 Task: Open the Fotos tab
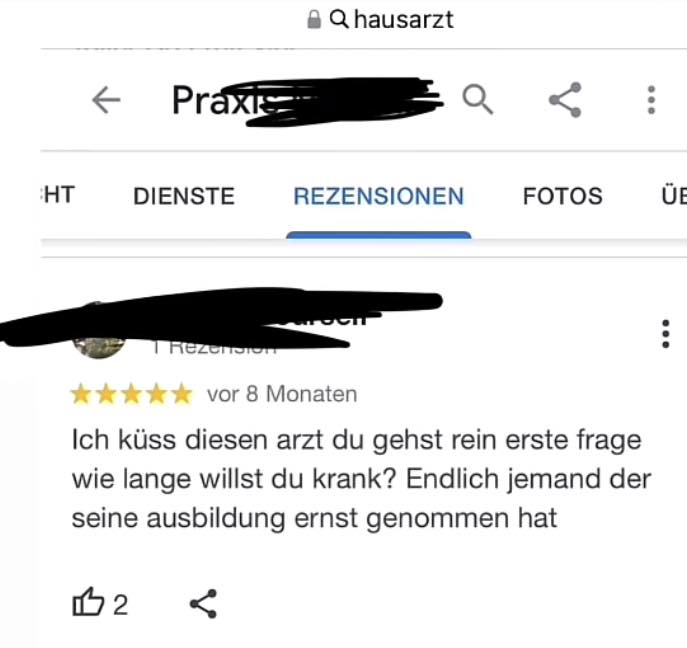(562, 196)
